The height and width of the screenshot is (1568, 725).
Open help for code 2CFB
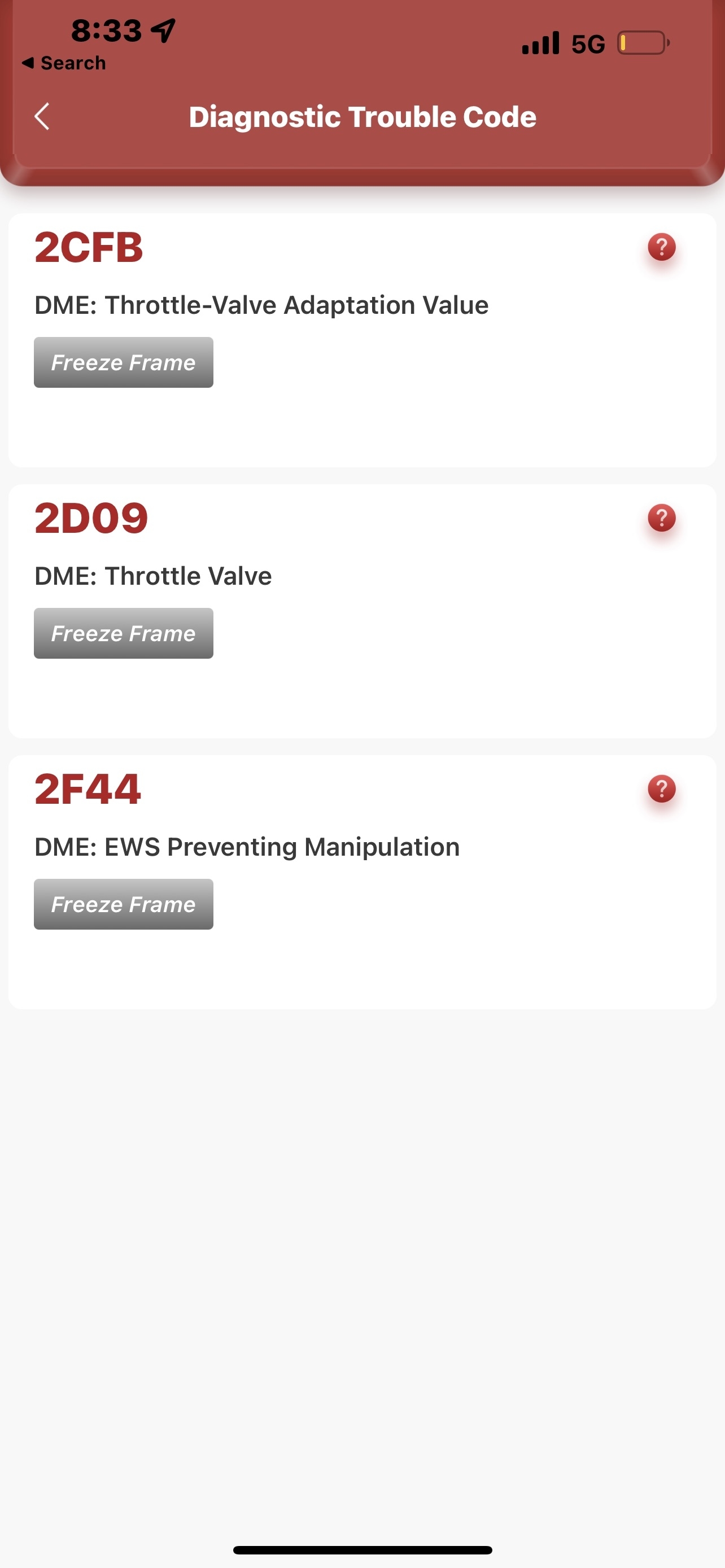[x=661, y=247]
